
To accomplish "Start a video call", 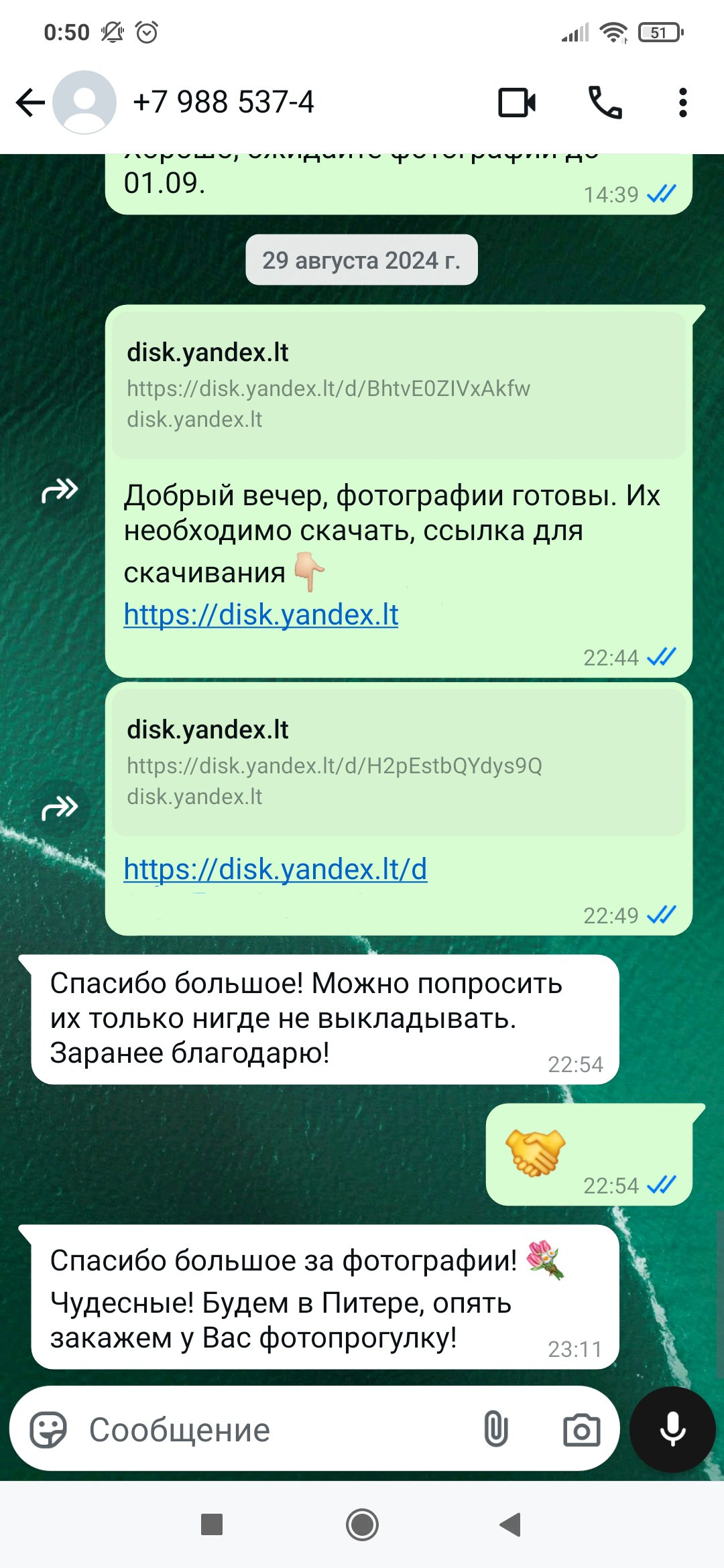I will tap(516, 103).
